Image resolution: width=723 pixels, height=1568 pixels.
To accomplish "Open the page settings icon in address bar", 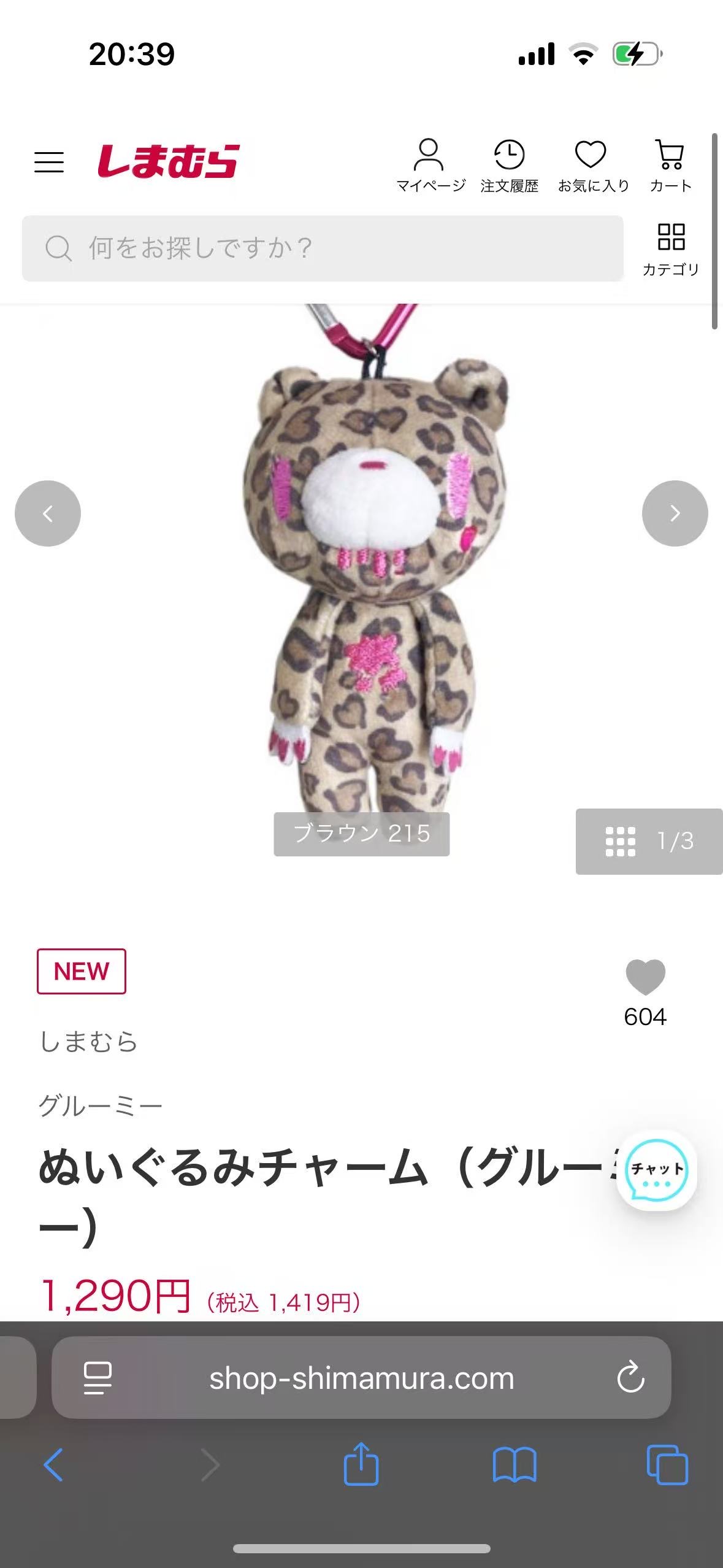I will tap(98, 1378).
